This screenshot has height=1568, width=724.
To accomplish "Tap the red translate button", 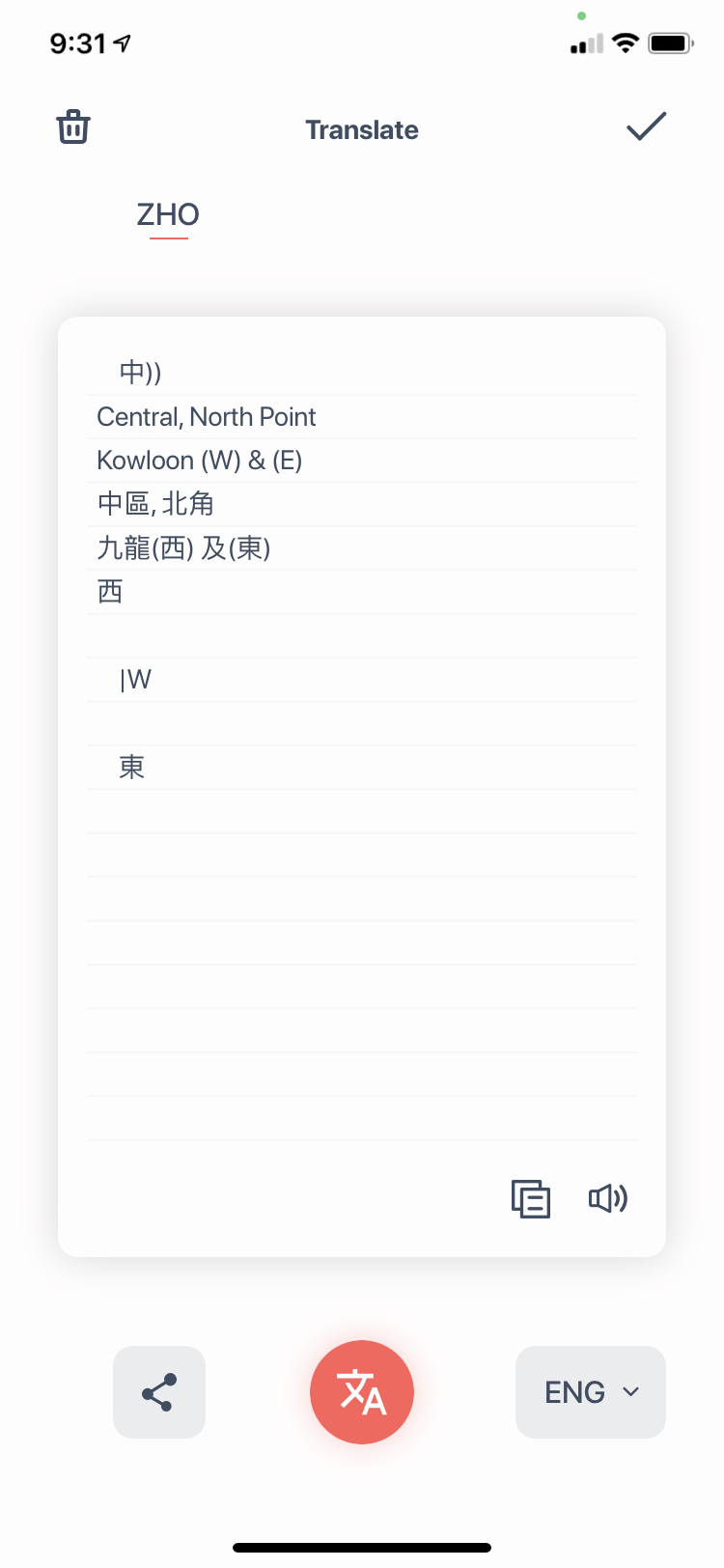I will 362,1392.
